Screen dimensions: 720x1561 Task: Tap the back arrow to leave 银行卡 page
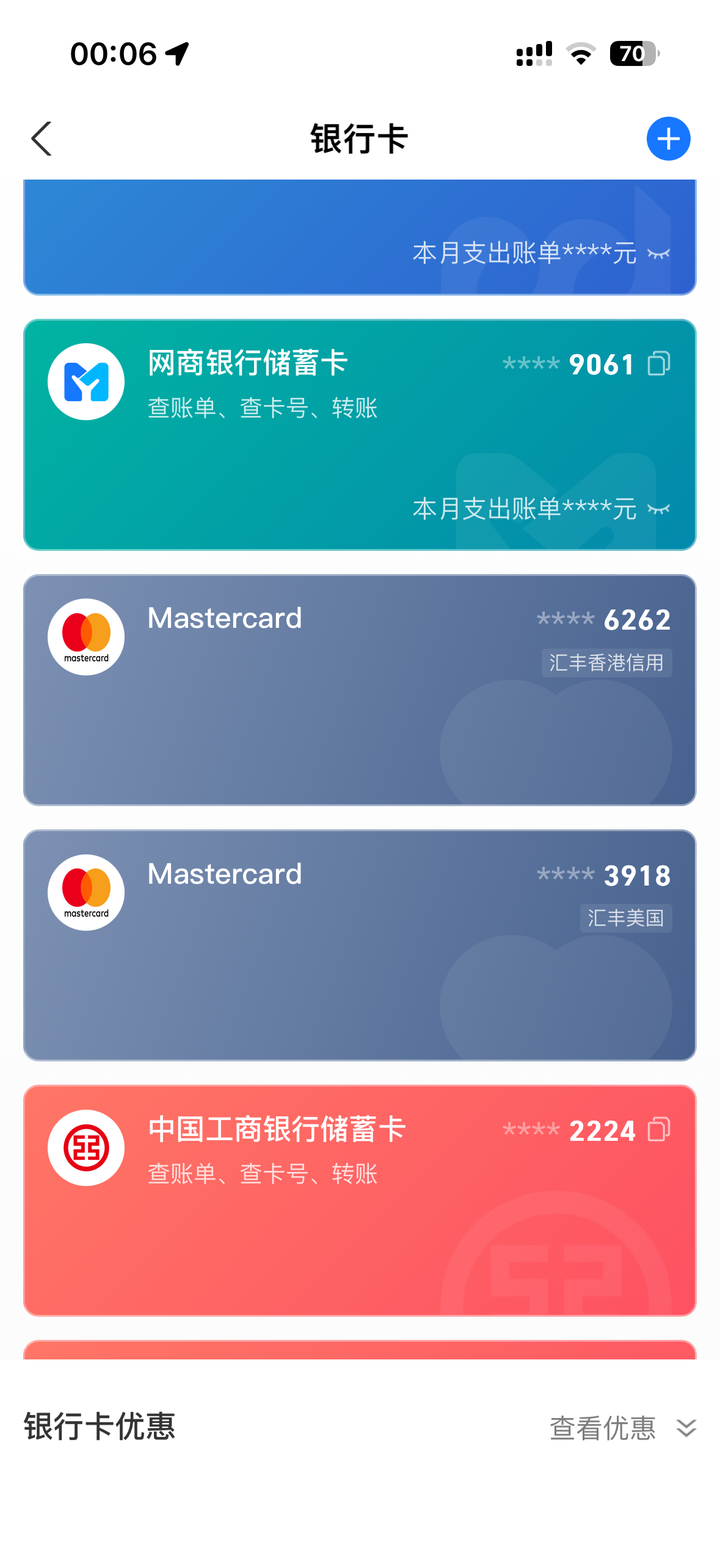[x=40, y=139]
